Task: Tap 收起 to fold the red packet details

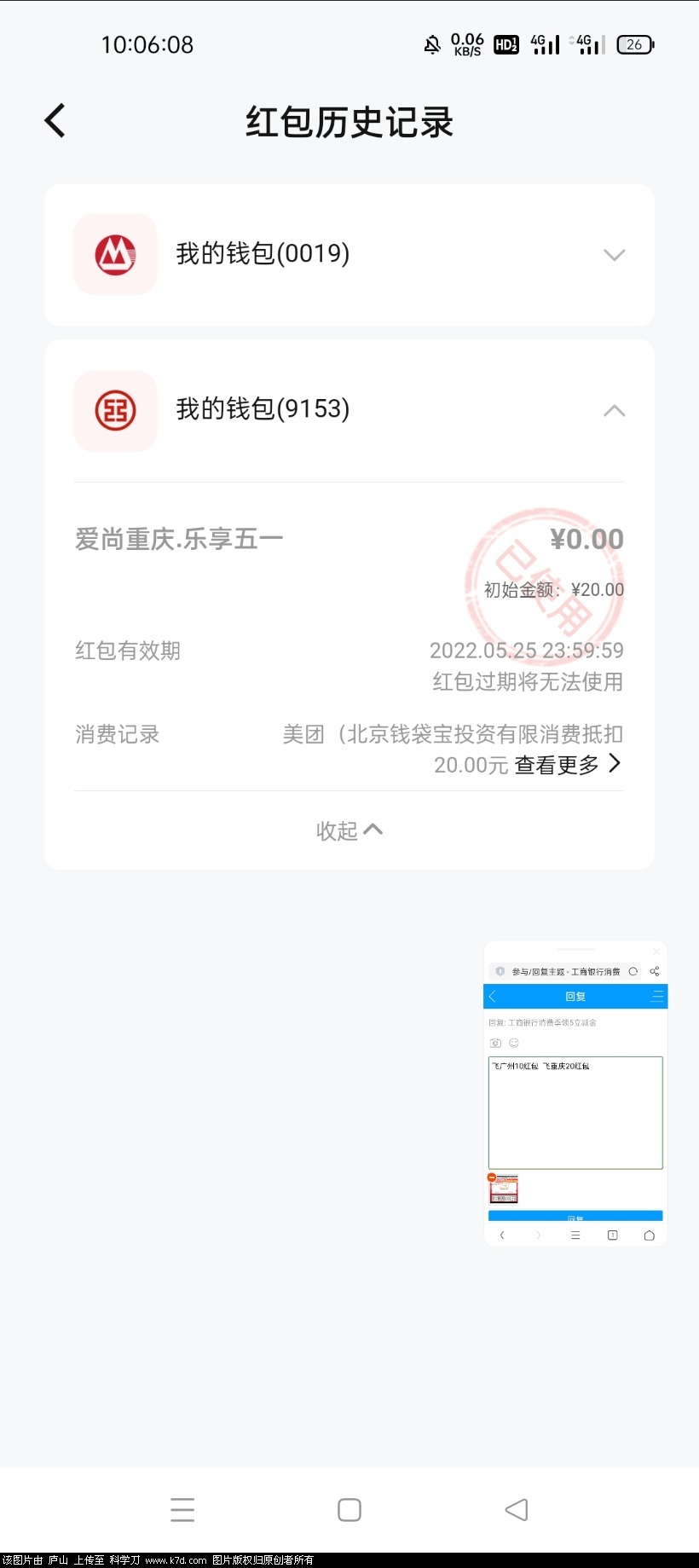Action: 349,830
